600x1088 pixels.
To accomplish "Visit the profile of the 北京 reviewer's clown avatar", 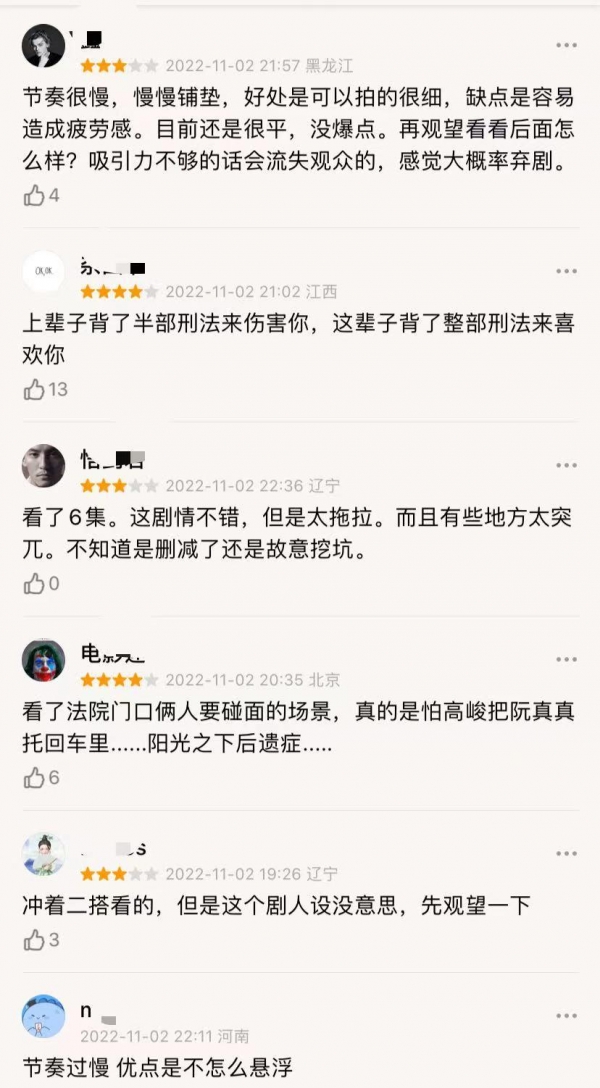I will [43, 661].
